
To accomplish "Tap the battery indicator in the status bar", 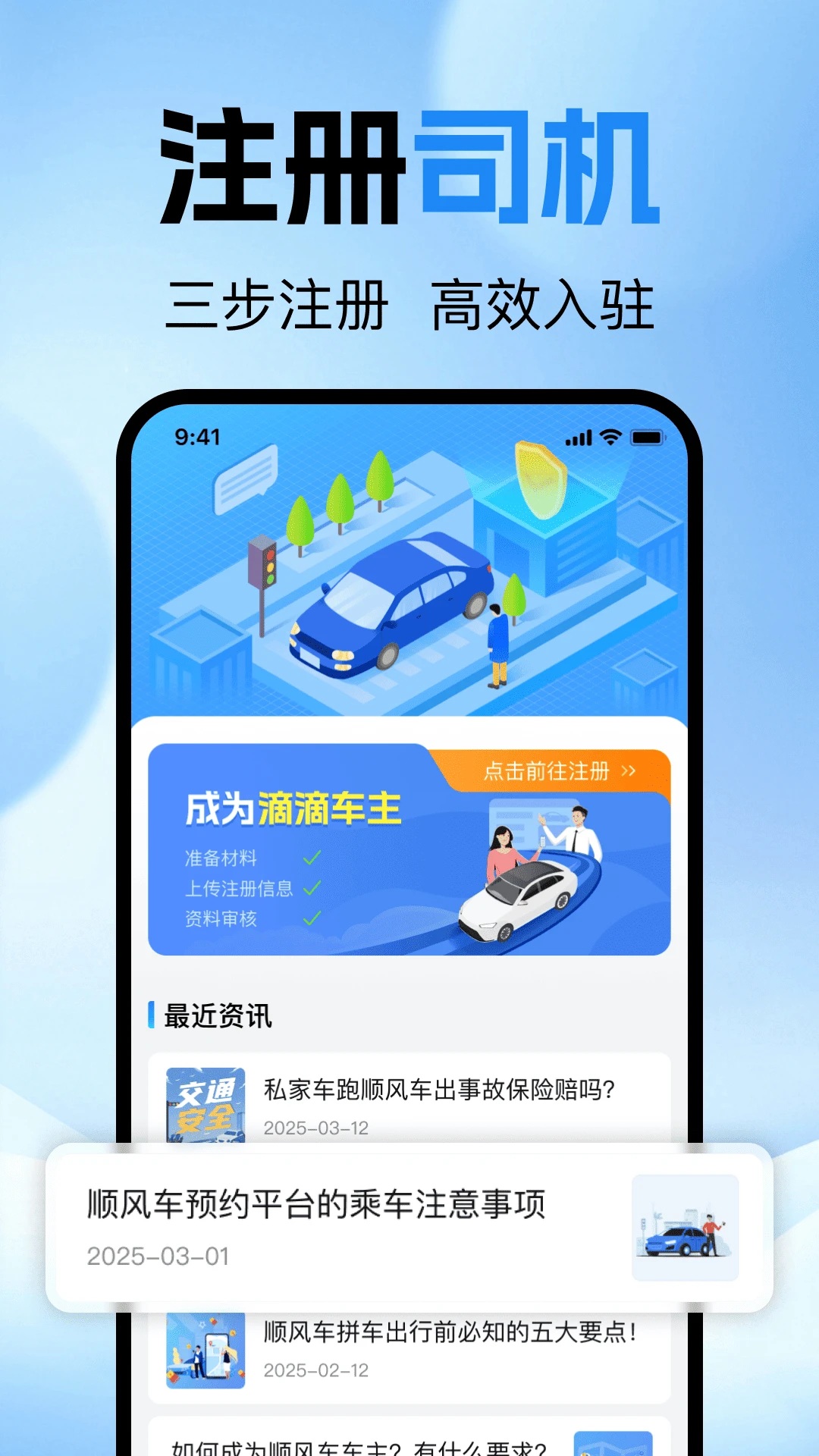I will pyautogui.click(x=649, y=436).
